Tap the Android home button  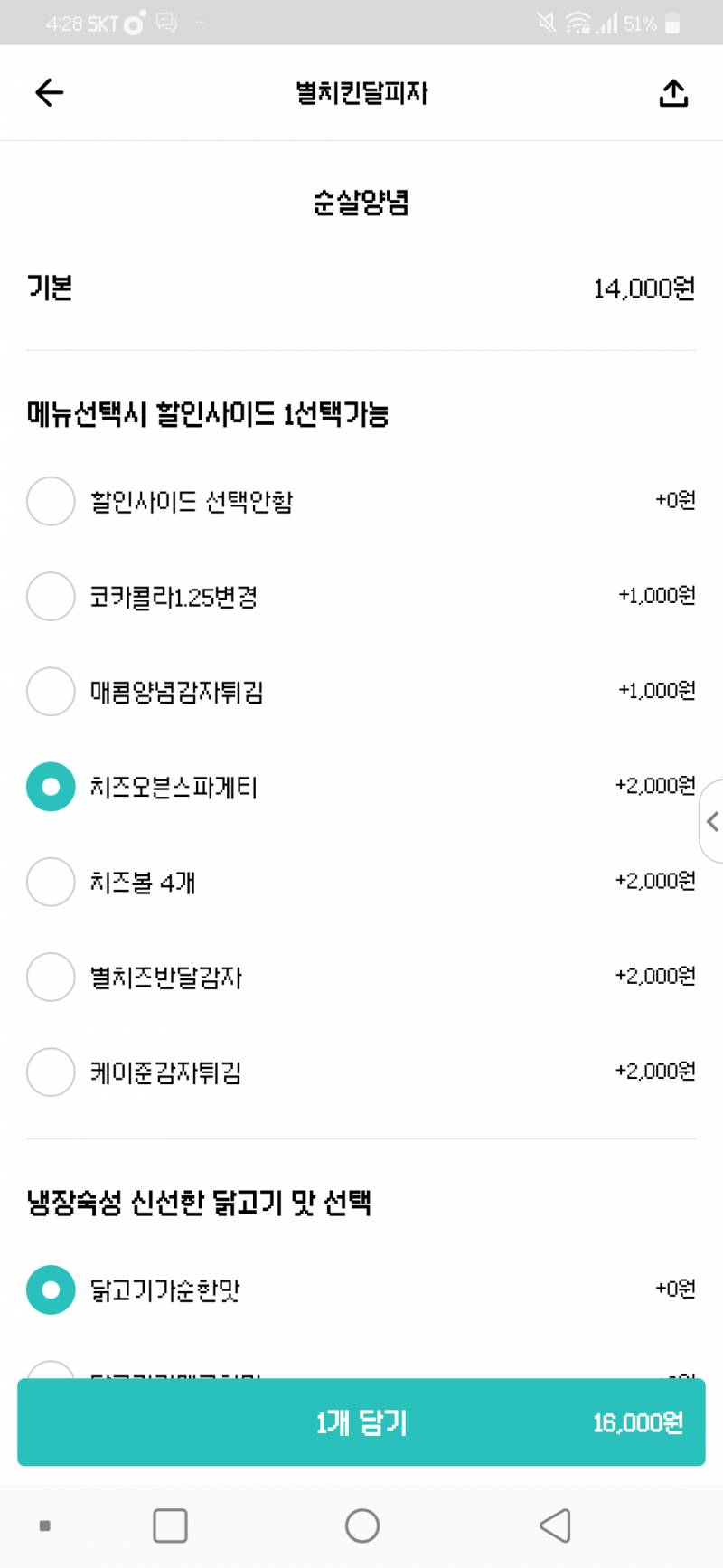pyautogui.click(x=361, y=1525)
